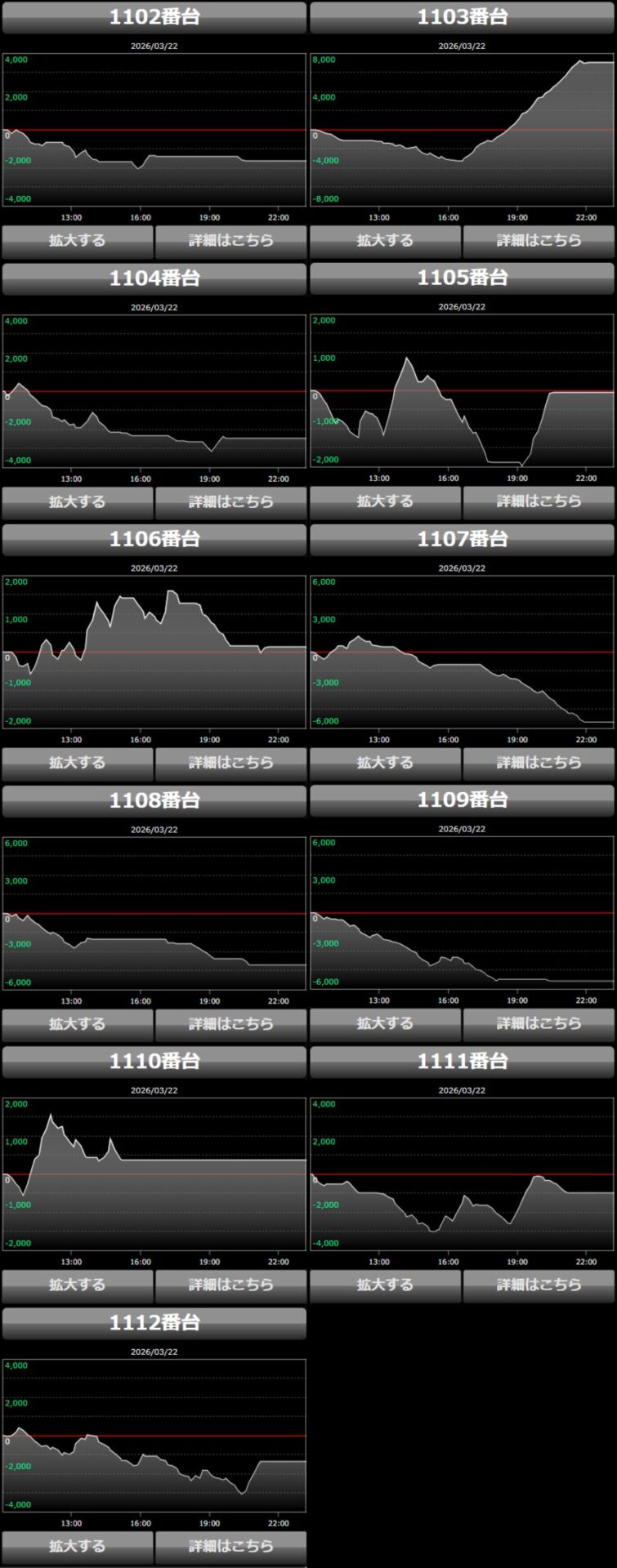Image resolution: width=617 pixels, height=1568 pixels.
Task: Select 拡大する below the 1104番台 chart
Action: 78,502
